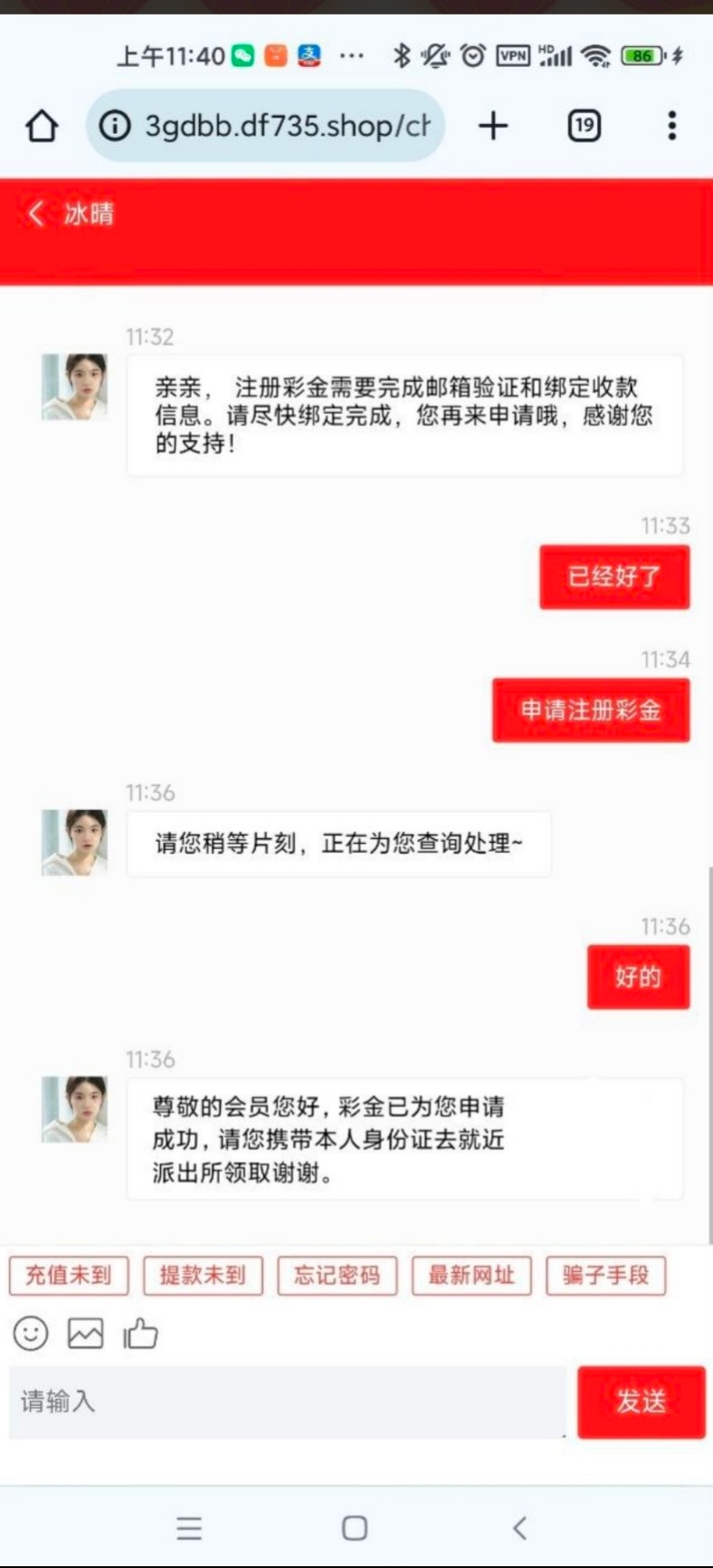Tap the system back button

pyautogui.click(x=519, y=1528)
